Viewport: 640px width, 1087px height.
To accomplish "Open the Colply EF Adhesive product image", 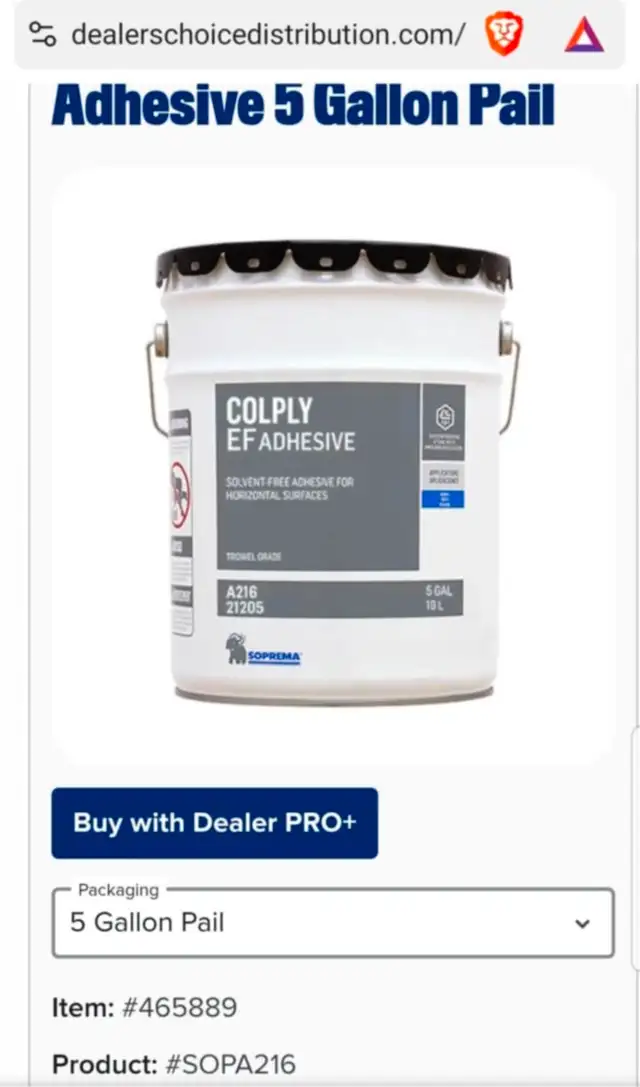I will point(333,469).
